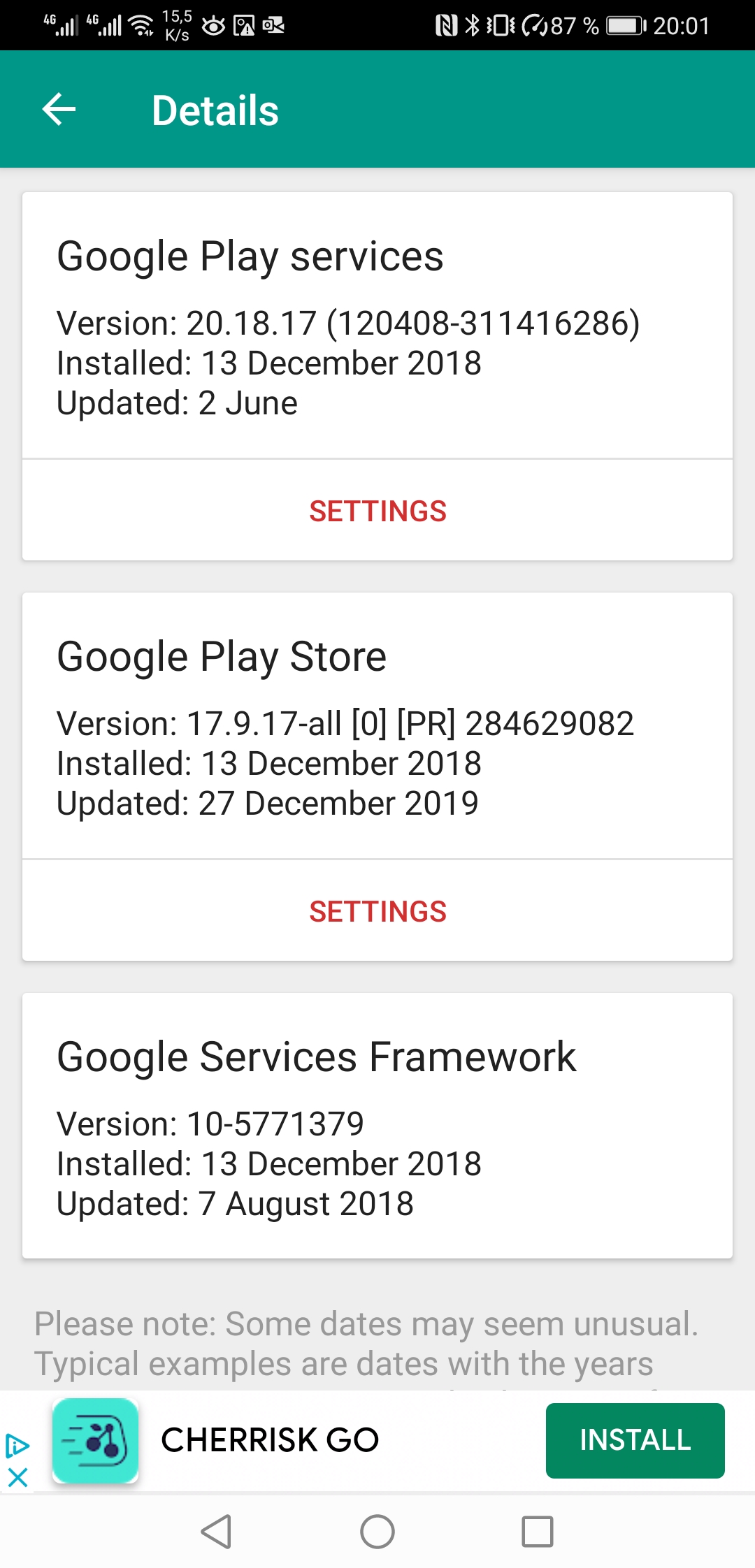Tap the battery indicator in the status bar
The width and height of the screenshot is (755, 1568).
621,25
